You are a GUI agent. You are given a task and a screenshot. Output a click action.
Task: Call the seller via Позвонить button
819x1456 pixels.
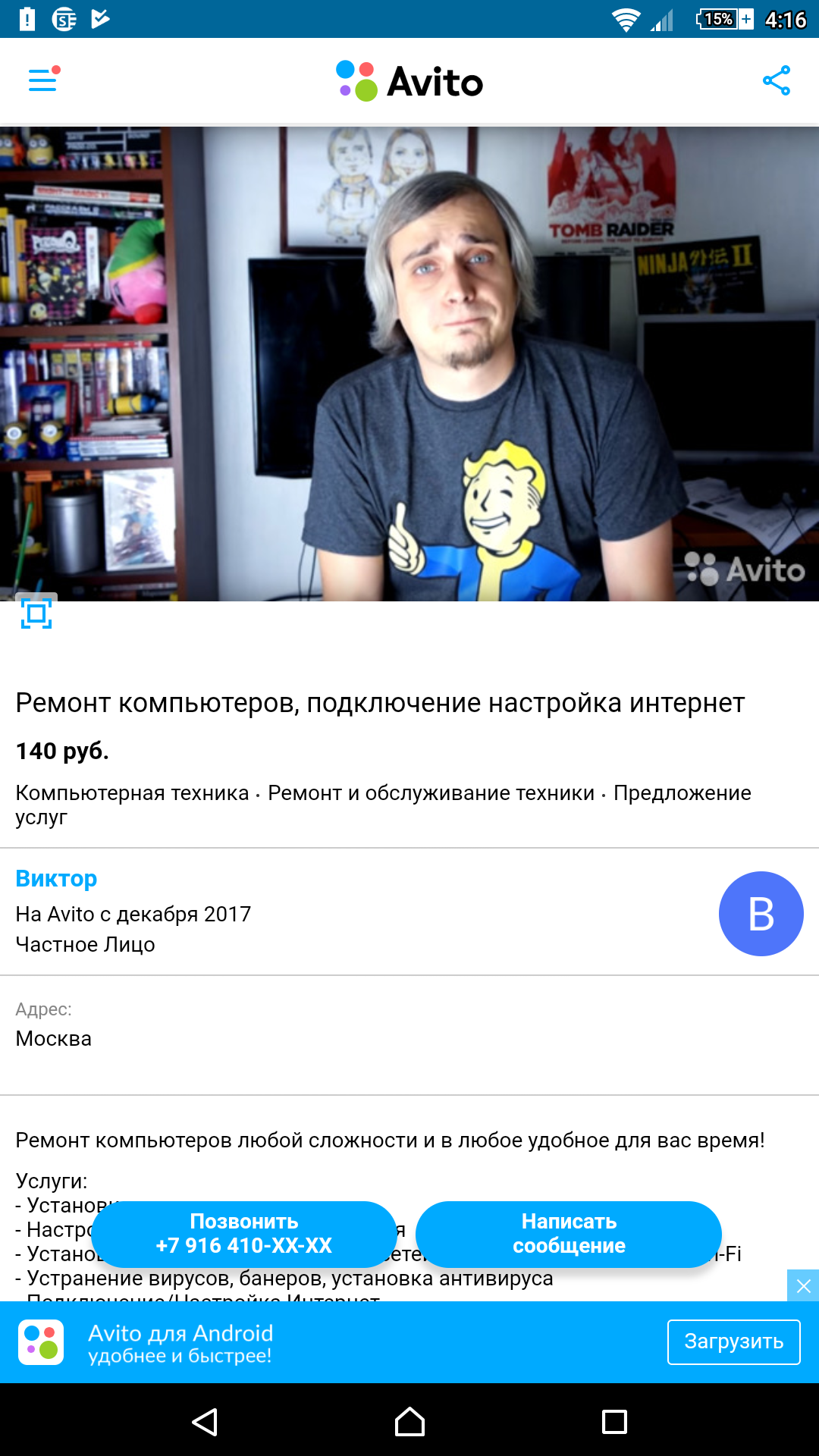click(x=244, y=1234)
